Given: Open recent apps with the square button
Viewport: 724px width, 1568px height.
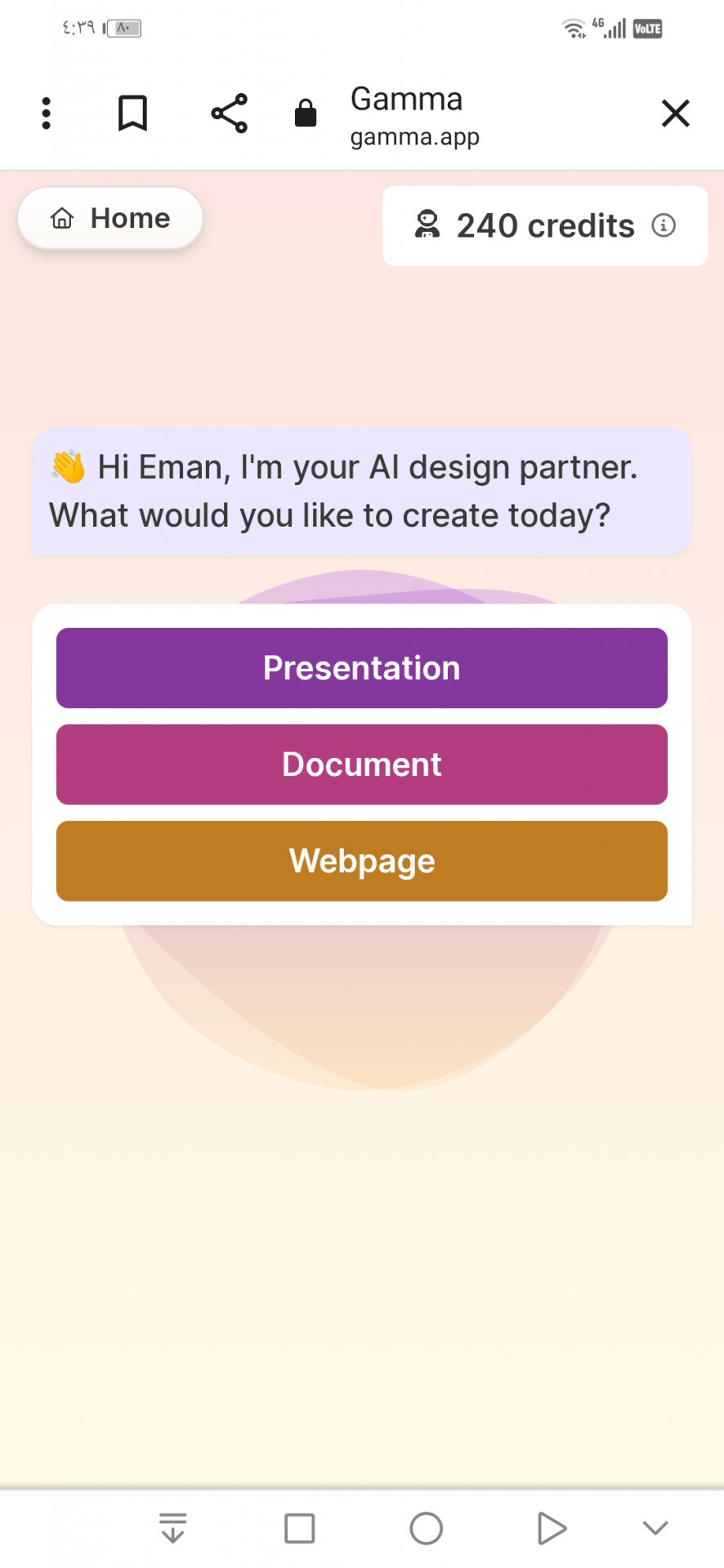Looking at the screenshot, I should [x=300, y=1528].
